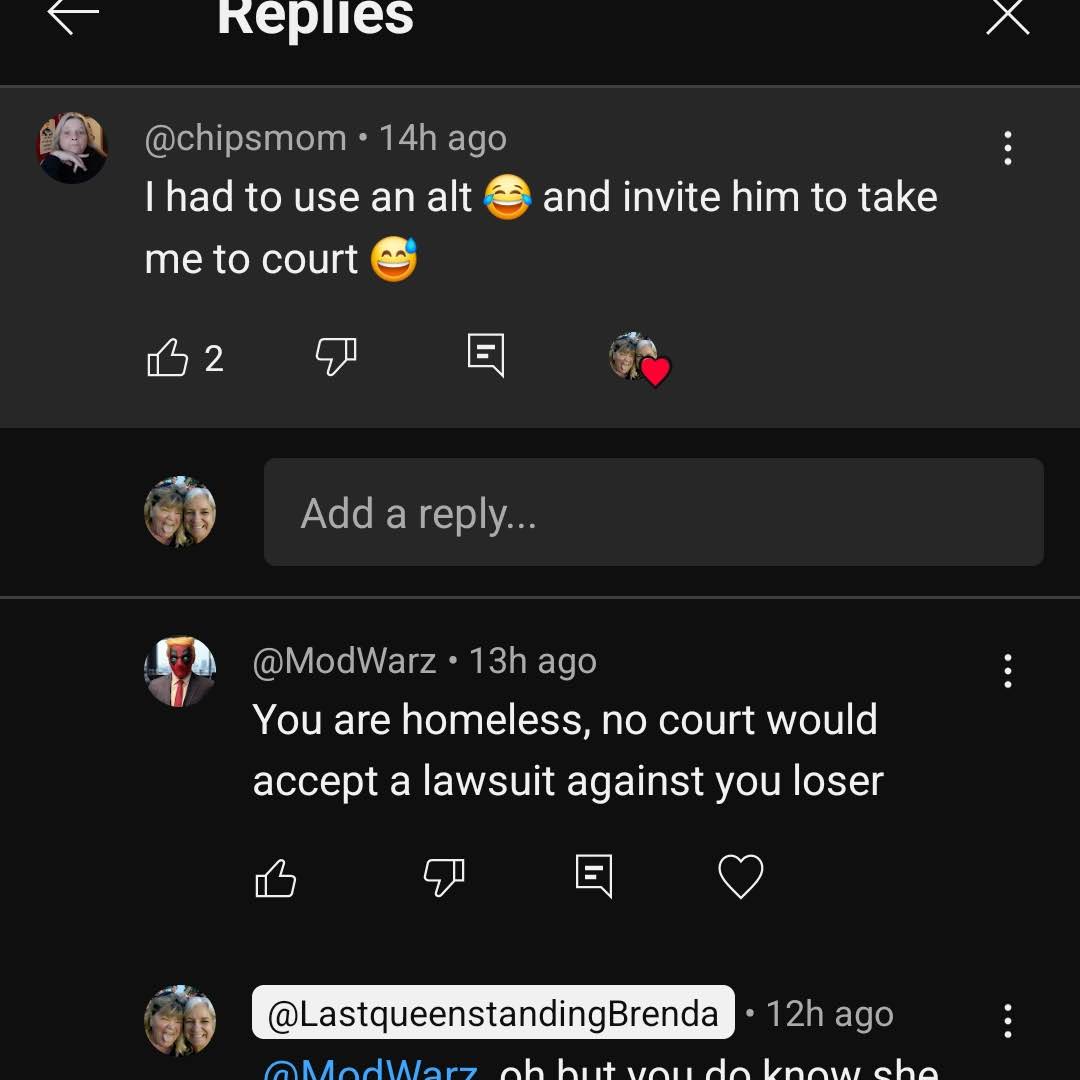Reply to @chipsmom's comment via reply icon
The image size is (1080, 1080).
(486, 355)
